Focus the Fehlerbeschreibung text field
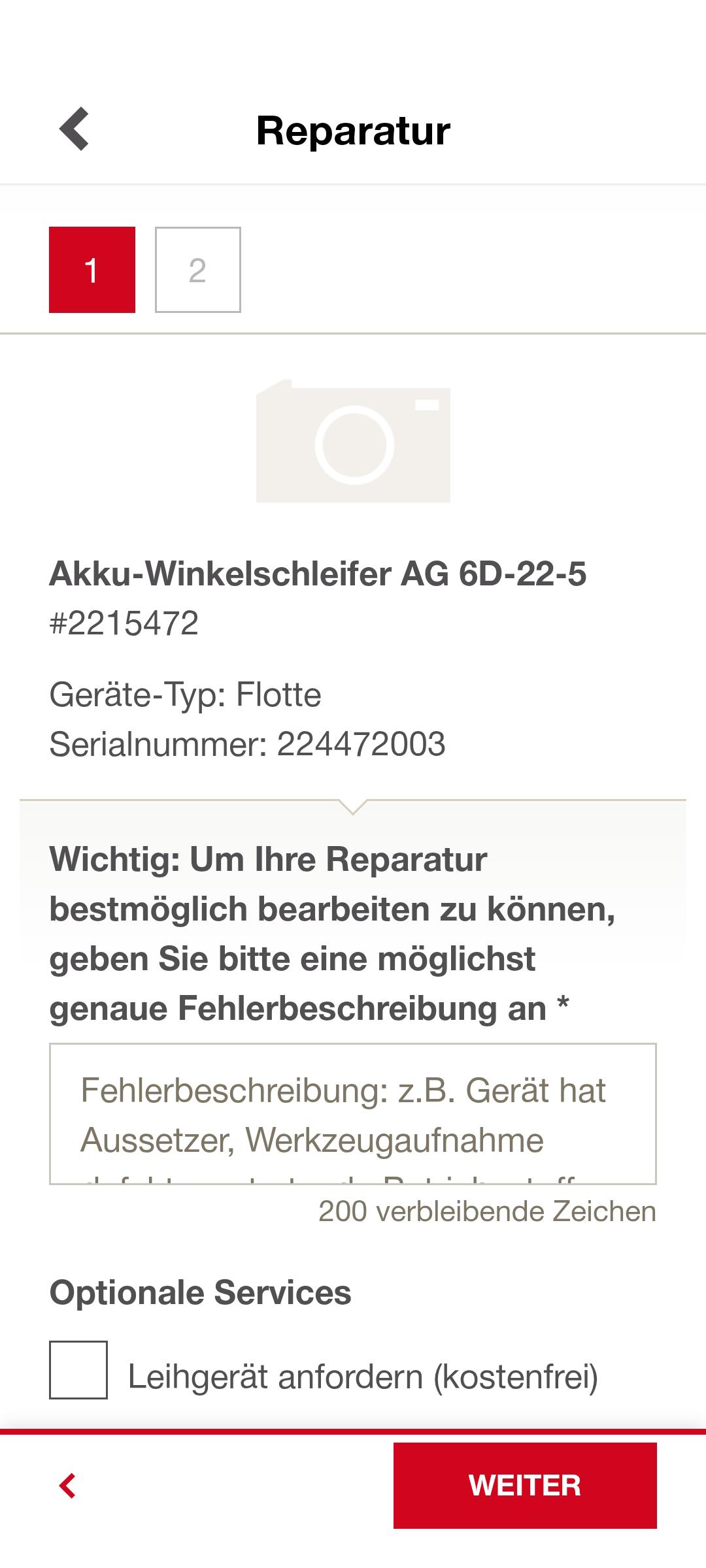This screenshot has height=1568, width=706. coord(353,1114)
